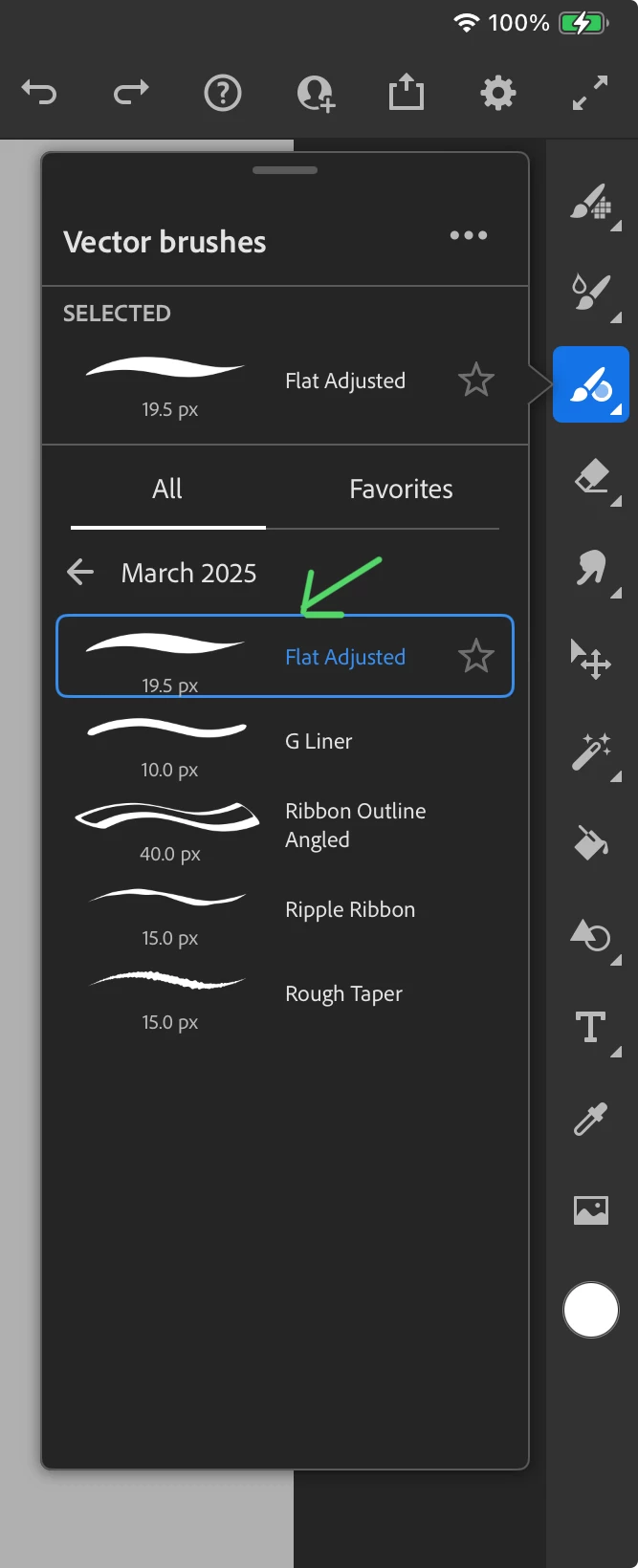Enter full screen mode
The image size is (638, 1568).
click(590, 94)
